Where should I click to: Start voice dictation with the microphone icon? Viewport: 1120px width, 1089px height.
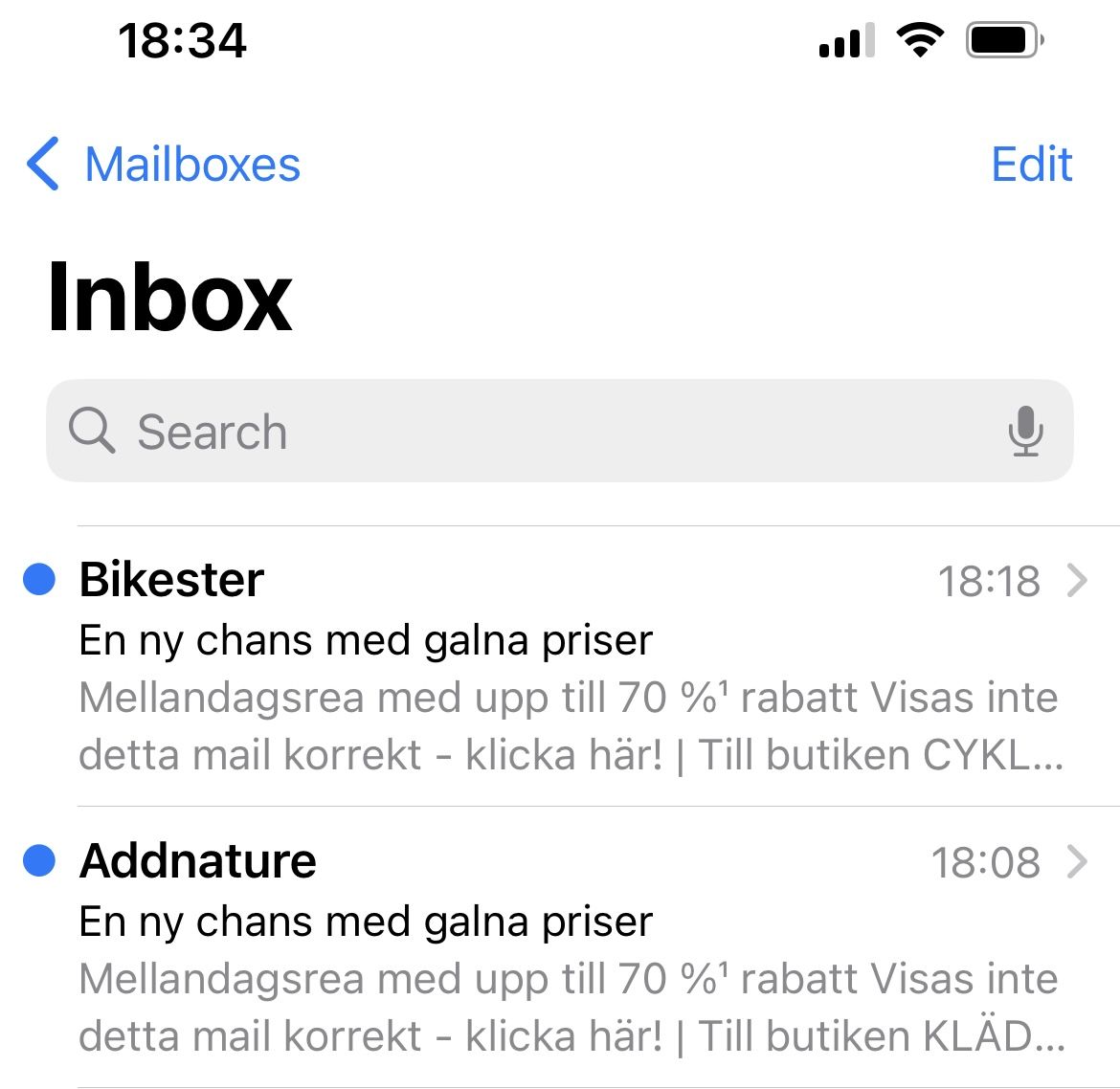(1025, 432)
